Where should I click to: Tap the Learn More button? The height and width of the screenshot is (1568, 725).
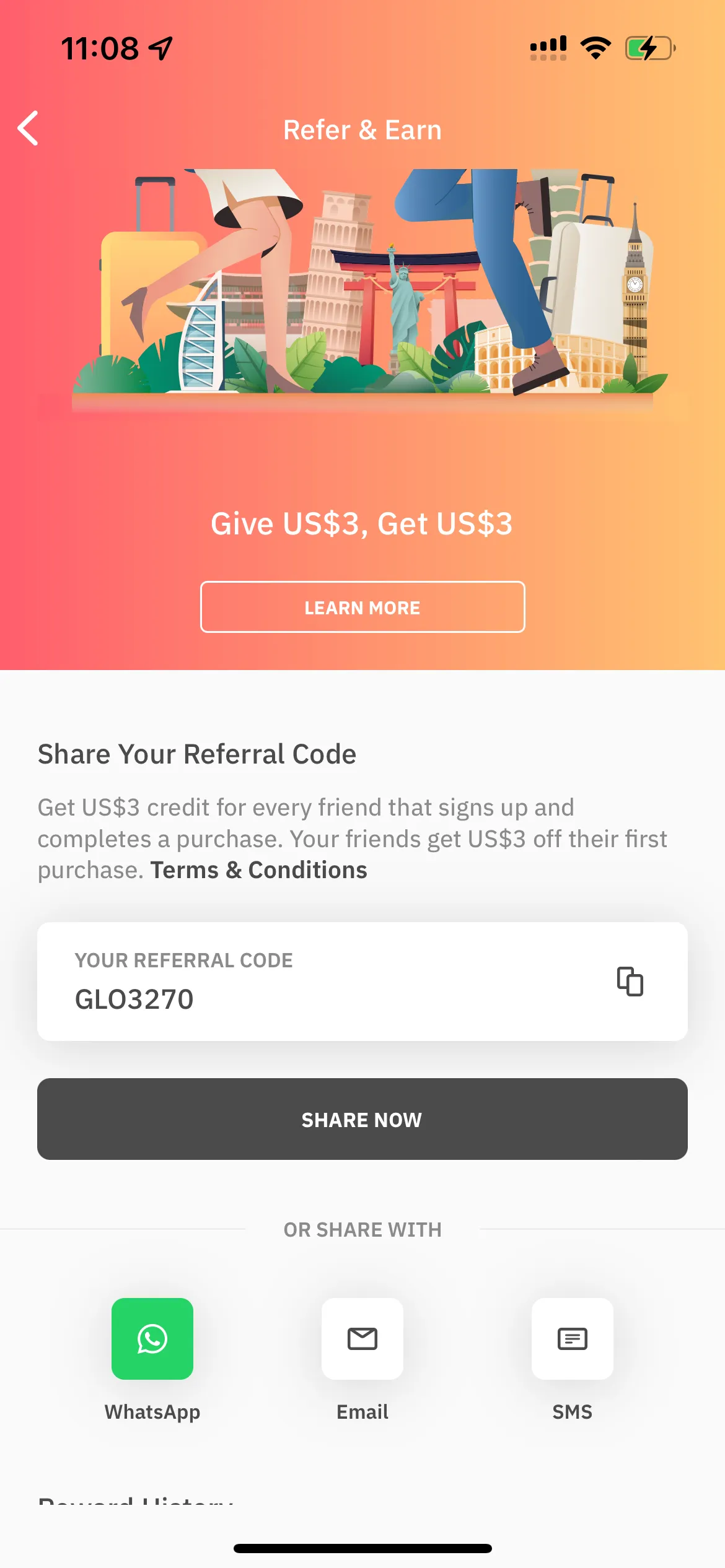coord(362,607)
